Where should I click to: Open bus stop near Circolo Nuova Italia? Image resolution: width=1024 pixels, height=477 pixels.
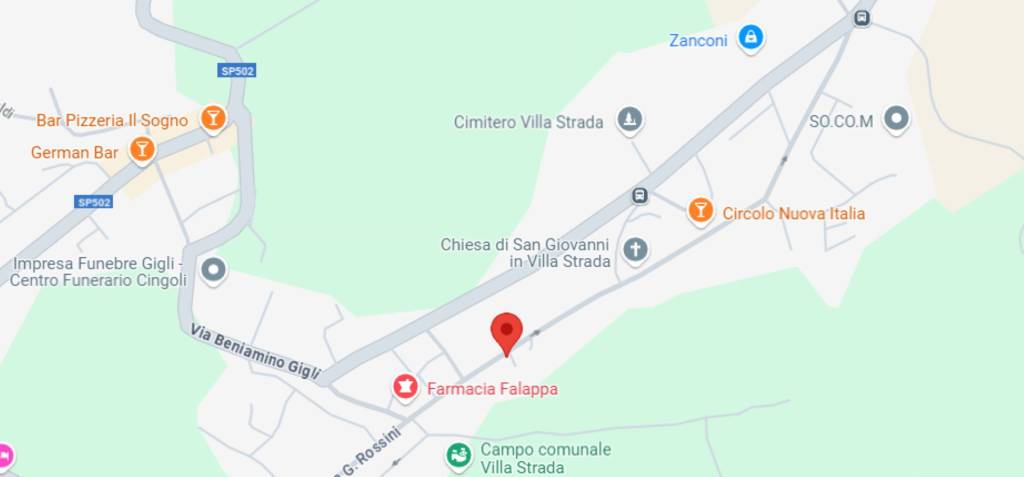639,194
